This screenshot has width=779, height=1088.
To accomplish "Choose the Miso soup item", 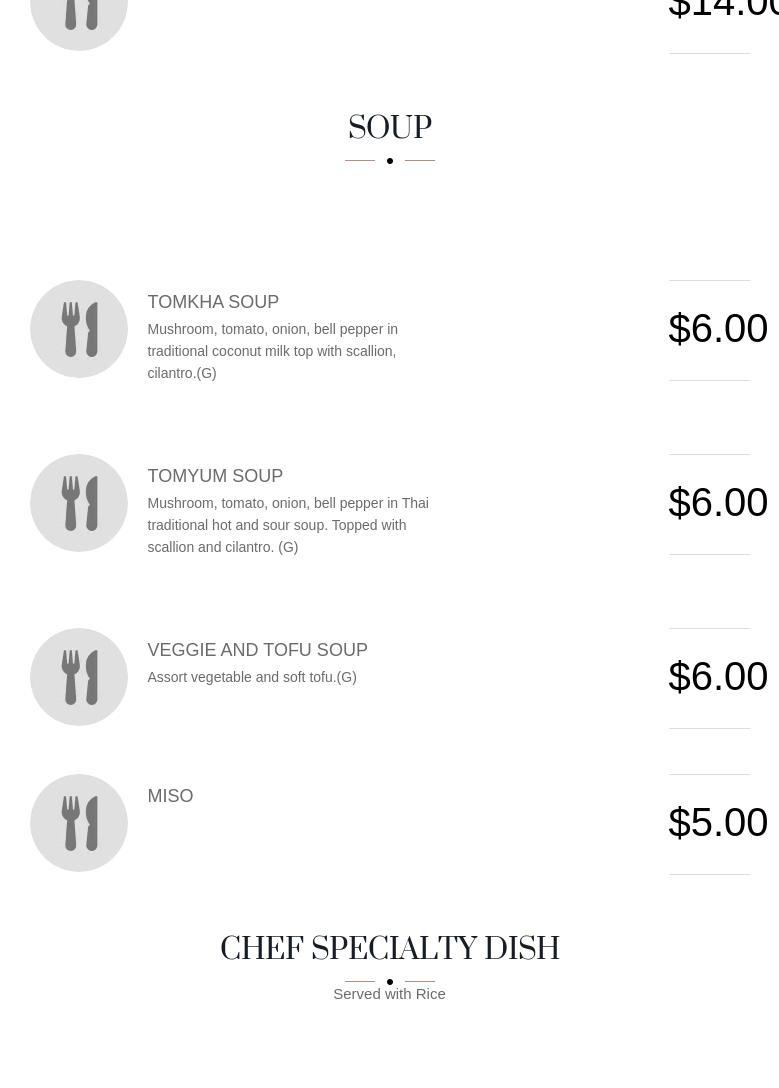I will click(x=170, y=796).
